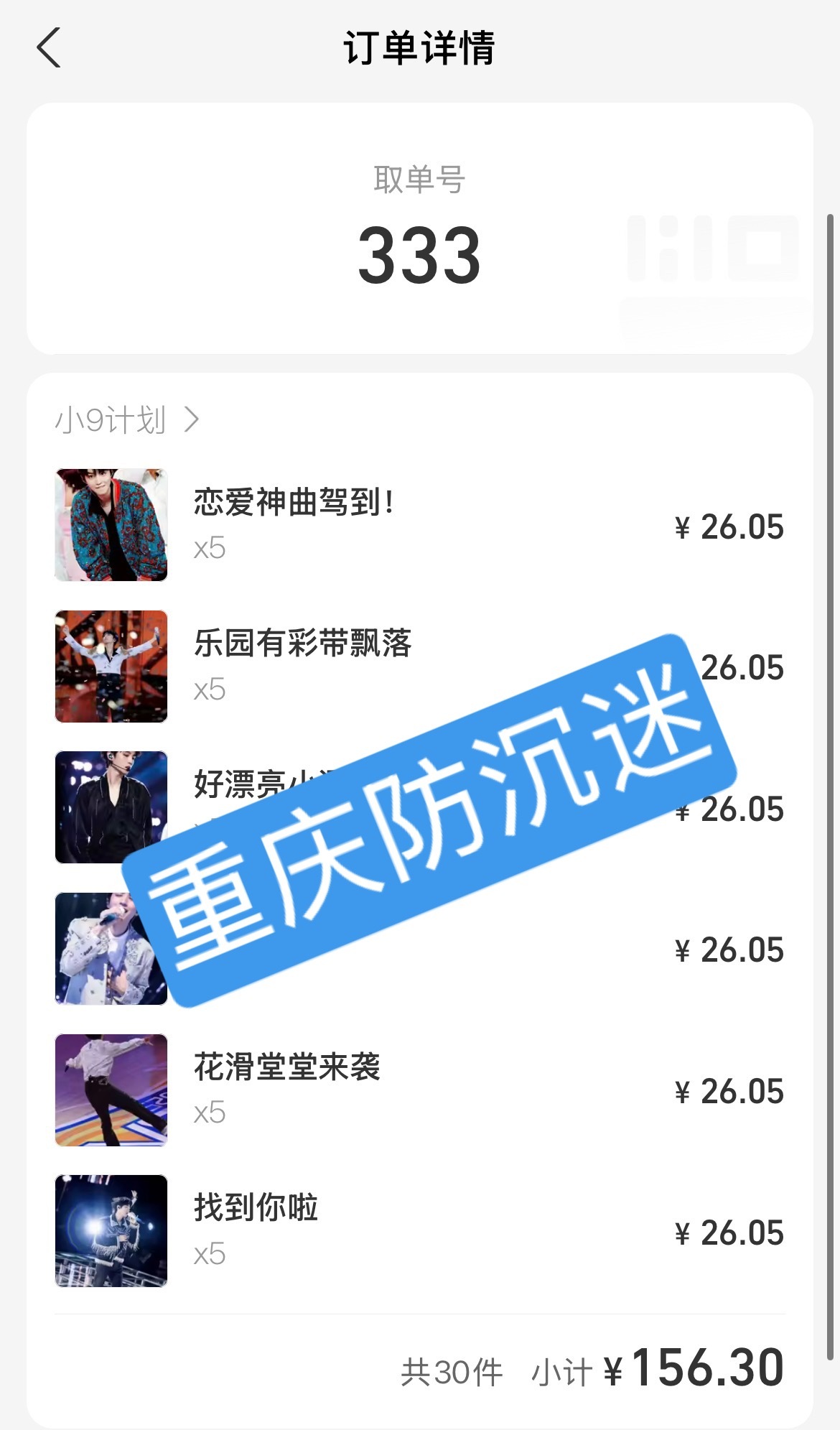Select the 好漂亮 item's photo

point(111,807)
